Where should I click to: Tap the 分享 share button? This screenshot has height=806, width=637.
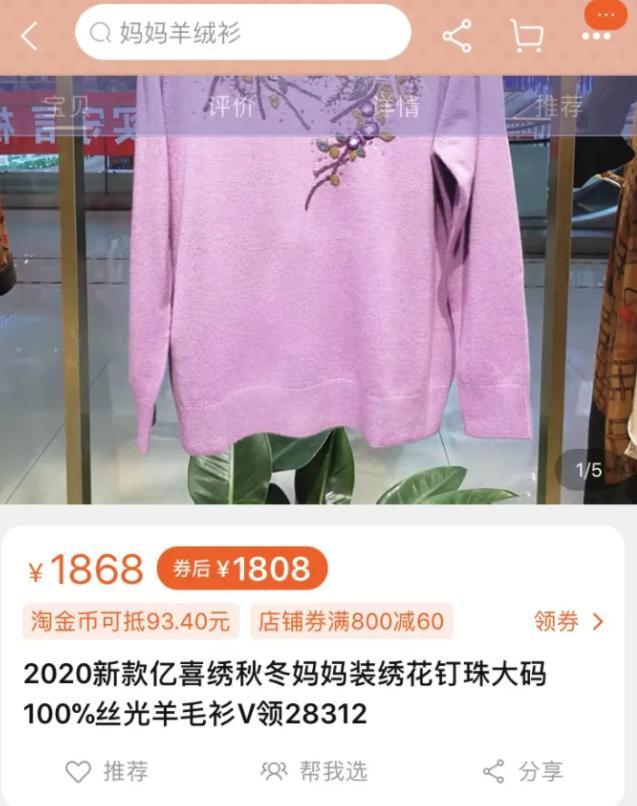pyautogui.click(x=522, y=771)
